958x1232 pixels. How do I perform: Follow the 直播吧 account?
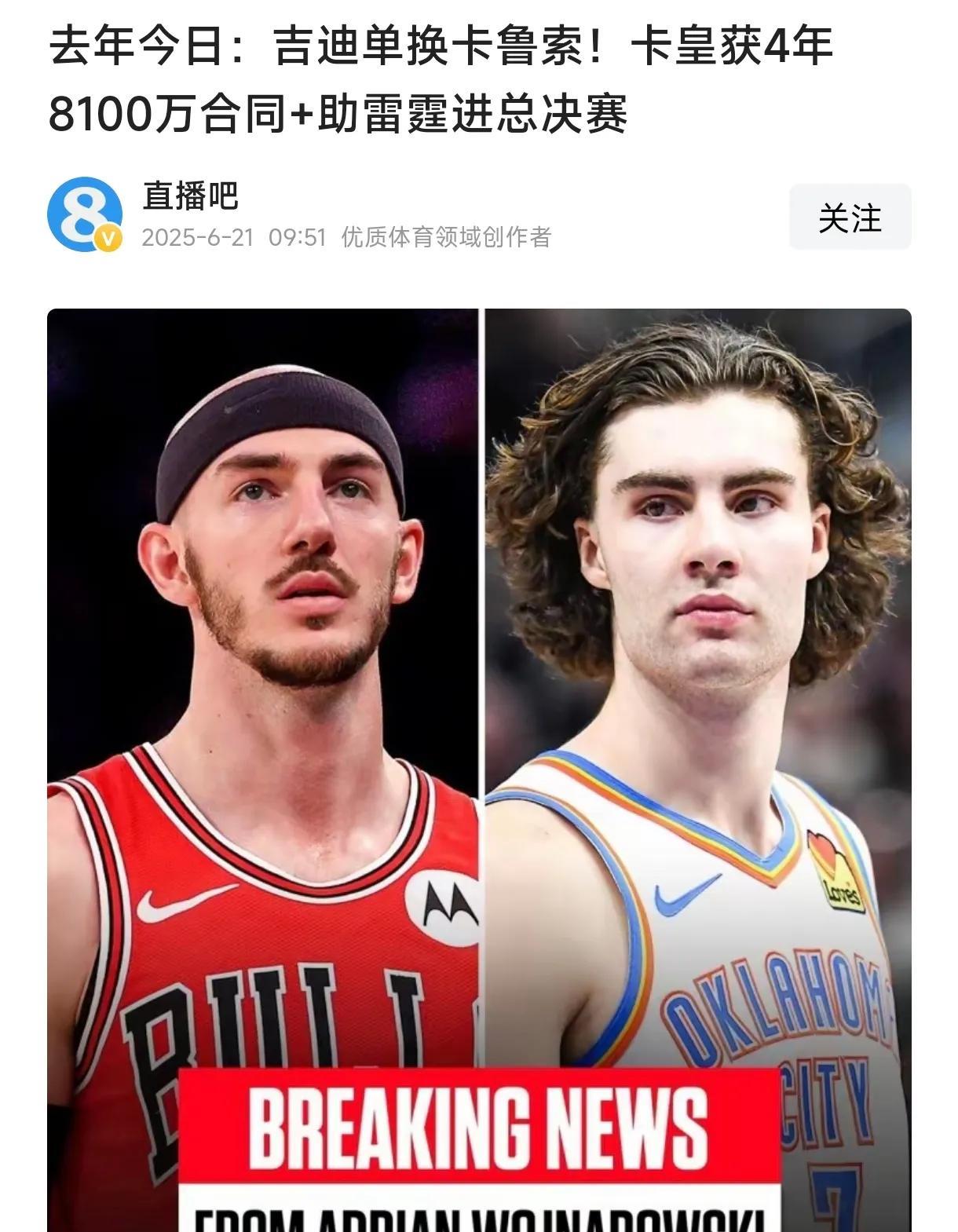click(x=850, y=218)
